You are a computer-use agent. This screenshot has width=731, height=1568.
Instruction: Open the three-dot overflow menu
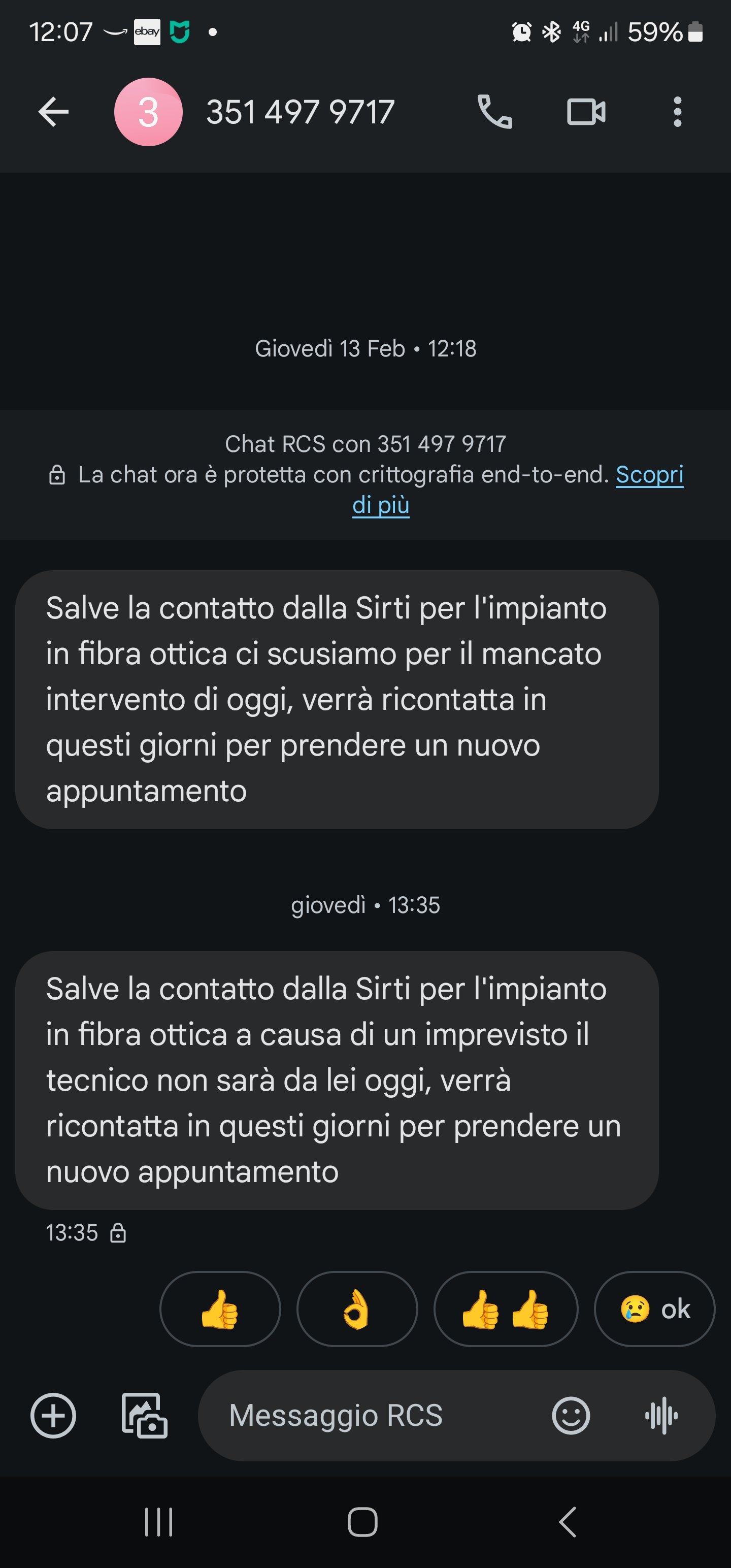[x=677, y=112]
